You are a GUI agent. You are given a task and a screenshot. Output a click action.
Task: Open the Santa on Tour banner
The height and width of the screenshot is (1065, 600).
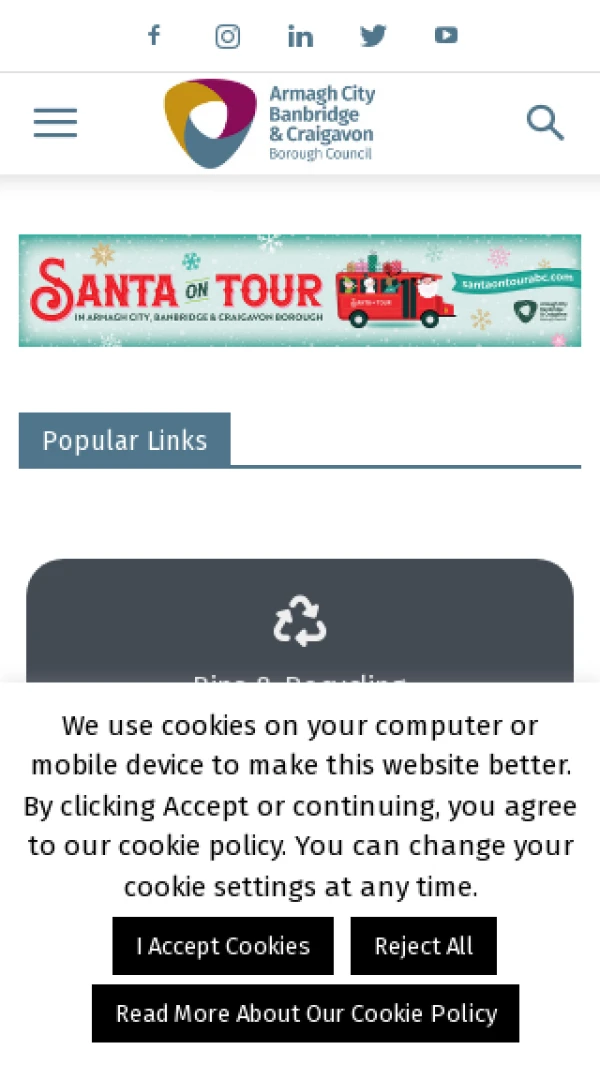click(x=300, y=290)
